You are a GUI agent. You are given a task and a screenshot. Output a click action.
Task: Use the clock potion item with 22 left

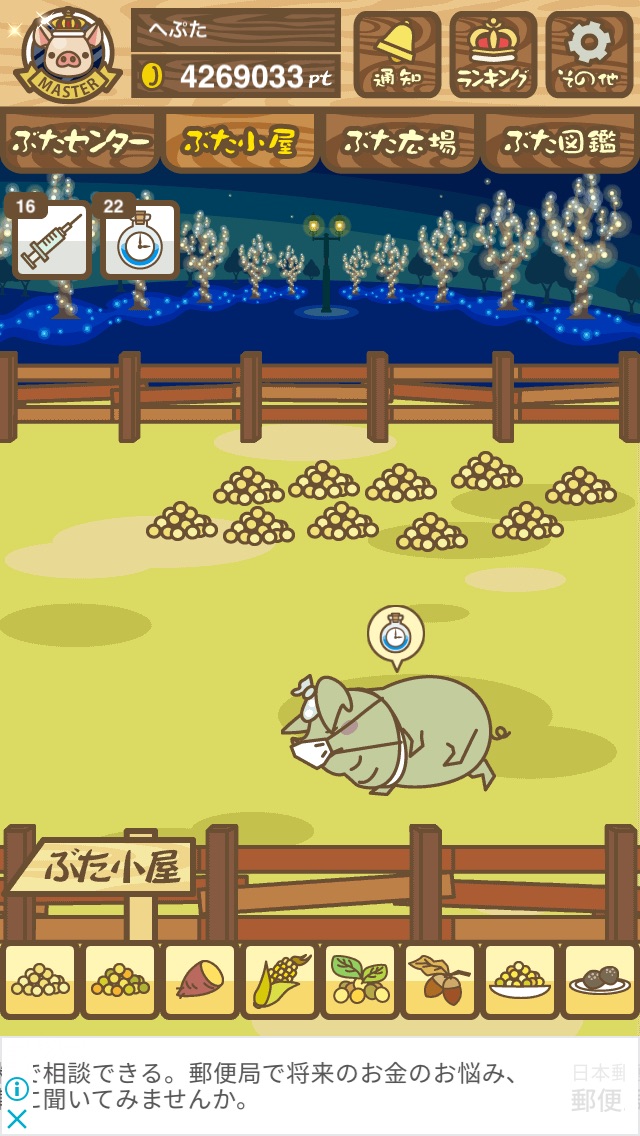point(139,239)
